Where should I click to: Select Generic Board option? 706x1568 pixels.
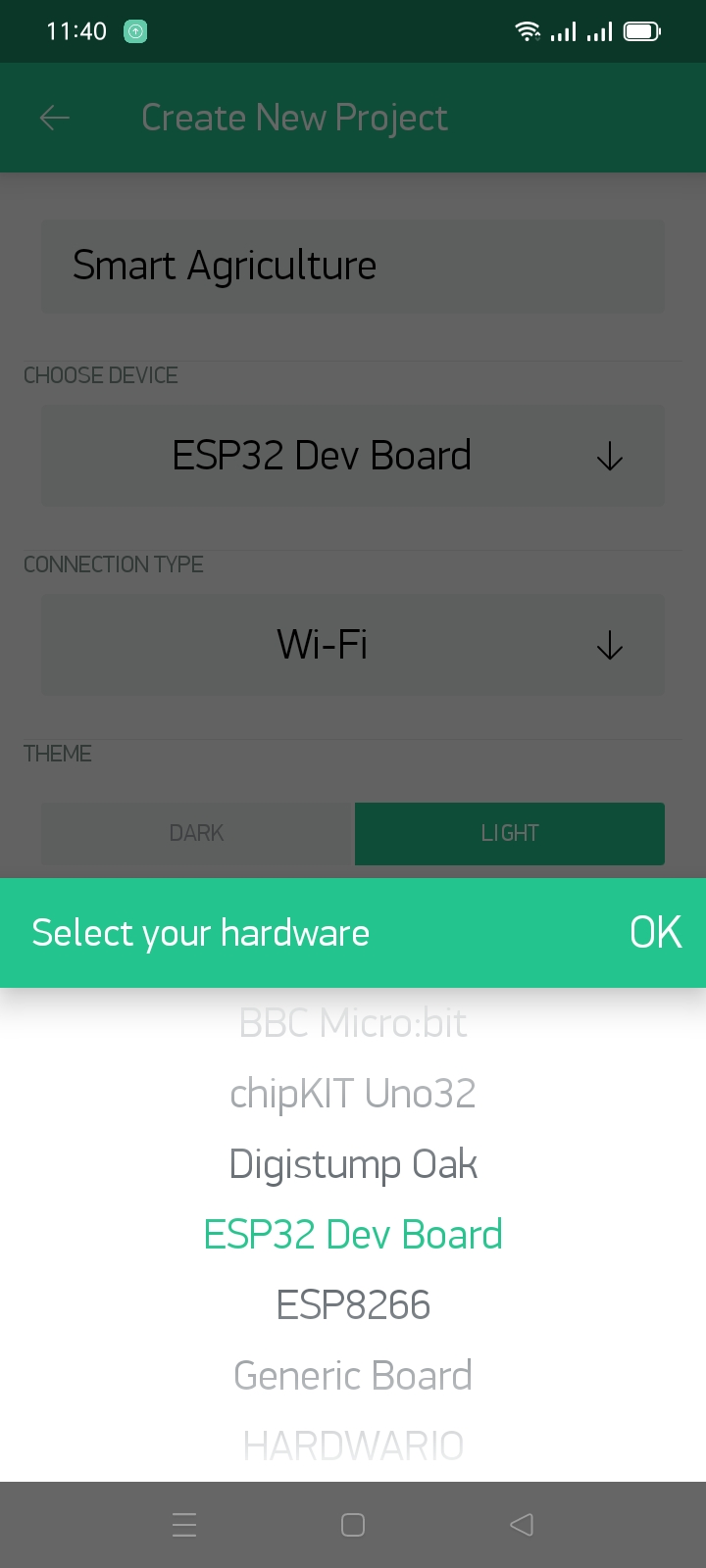coord(353,1375)
